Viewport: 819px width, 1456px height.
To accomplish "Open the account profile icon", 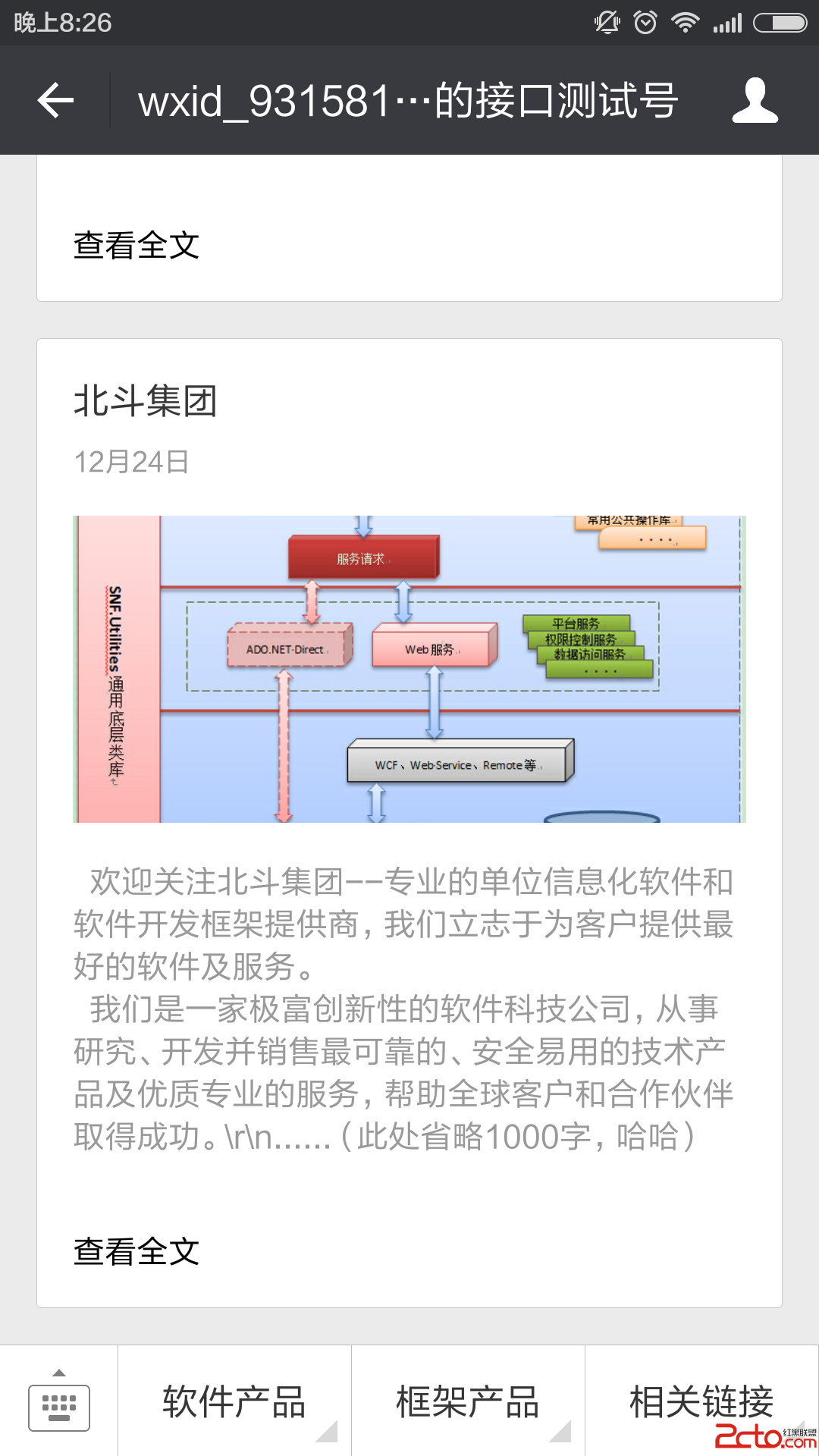I will pos(755,100).
